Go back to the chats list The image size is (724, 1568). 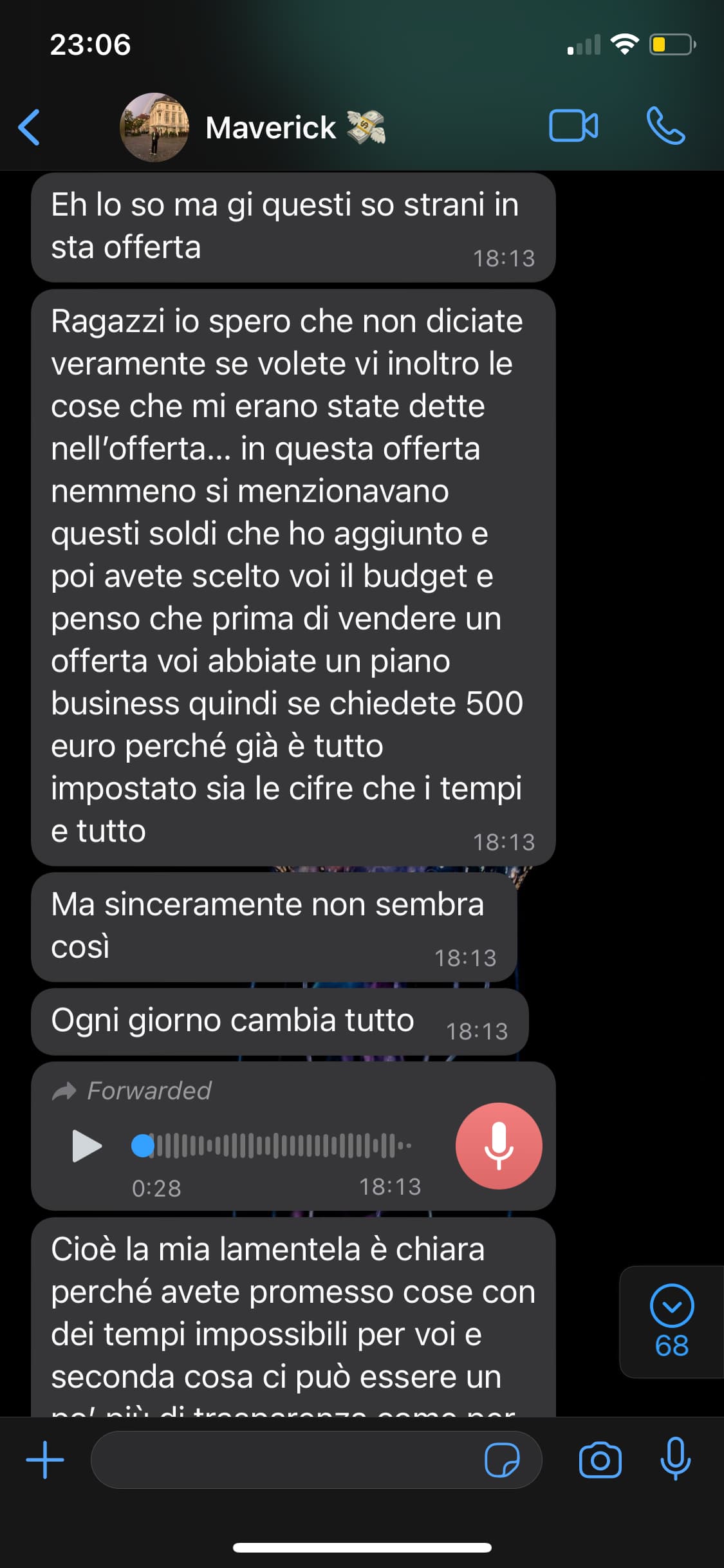pyautogui.click(x=30, y=127)
